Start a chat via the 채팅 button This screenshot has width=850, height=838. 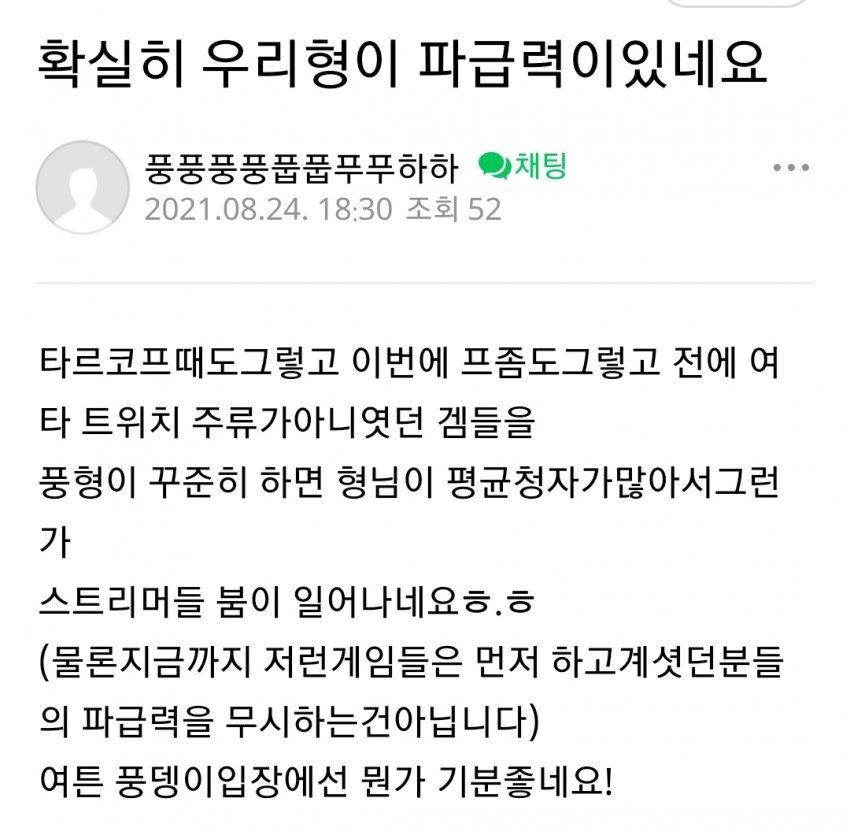[x=523, y=166]
